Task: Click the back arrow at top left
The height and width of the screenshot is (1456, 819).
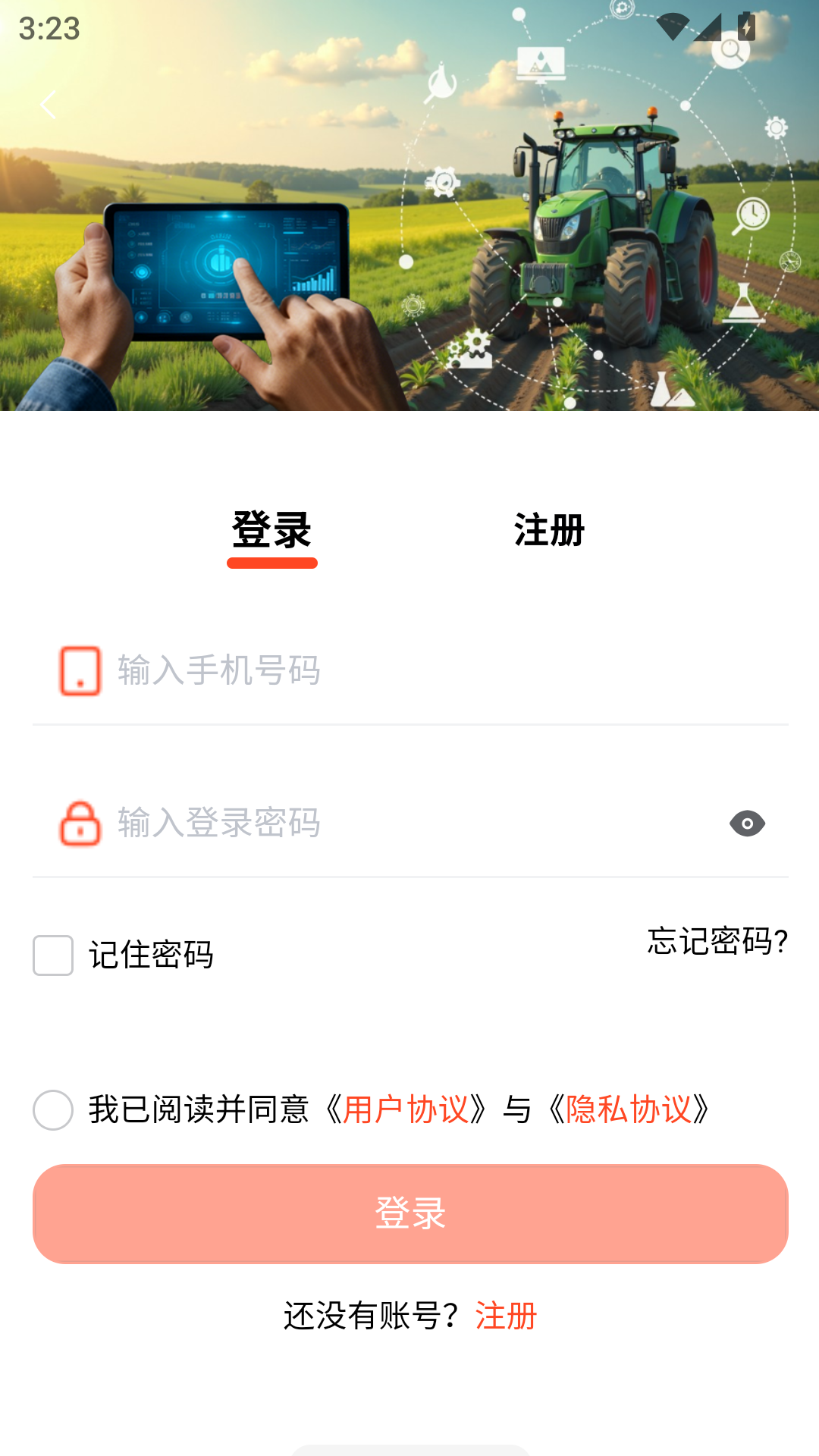Action: pos(49,103)
